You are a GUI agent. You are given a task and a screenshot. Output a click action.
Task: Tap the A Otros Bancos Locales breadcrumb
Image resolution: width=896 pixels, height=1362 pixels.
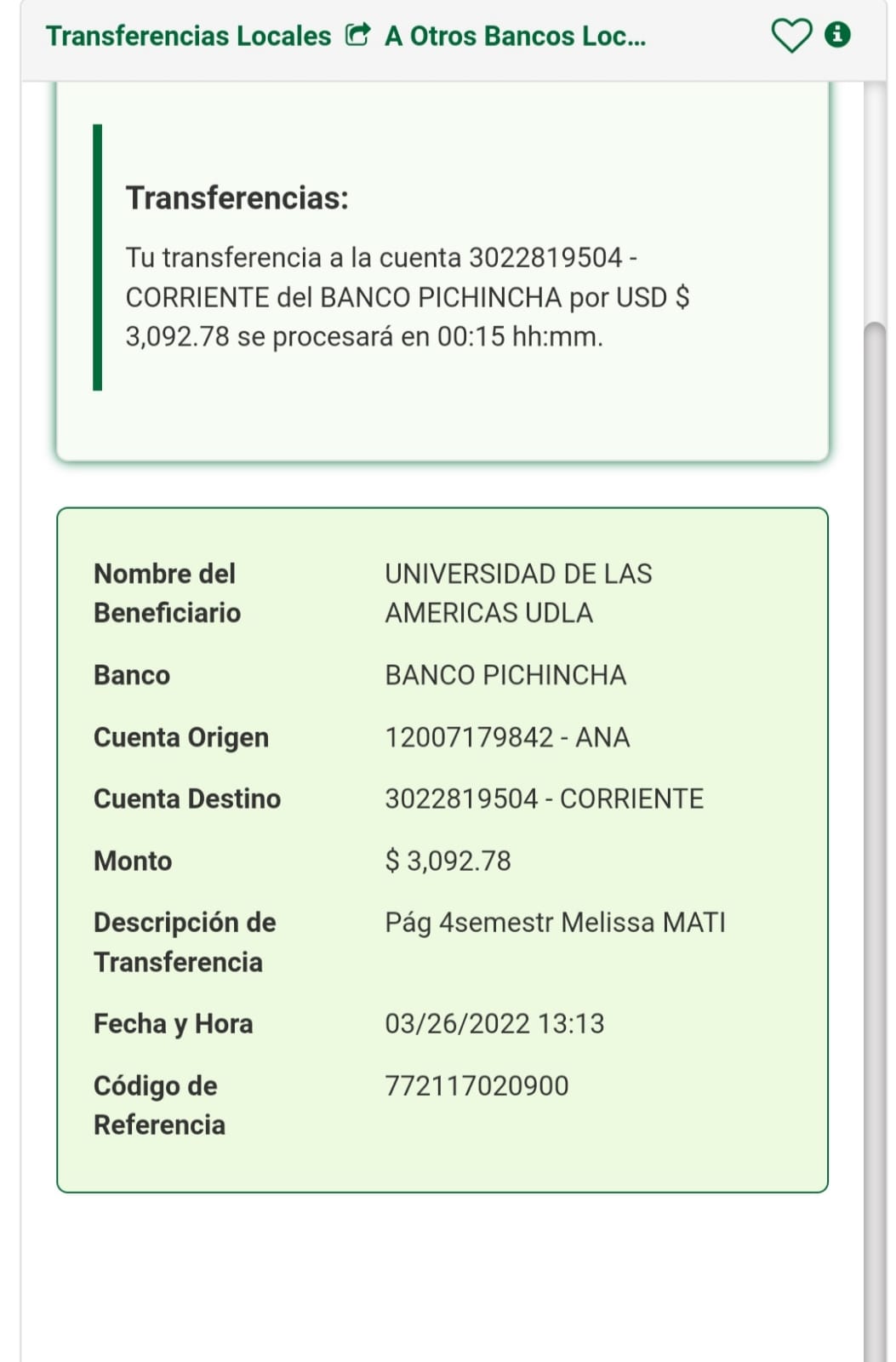(x=515, y=36)
